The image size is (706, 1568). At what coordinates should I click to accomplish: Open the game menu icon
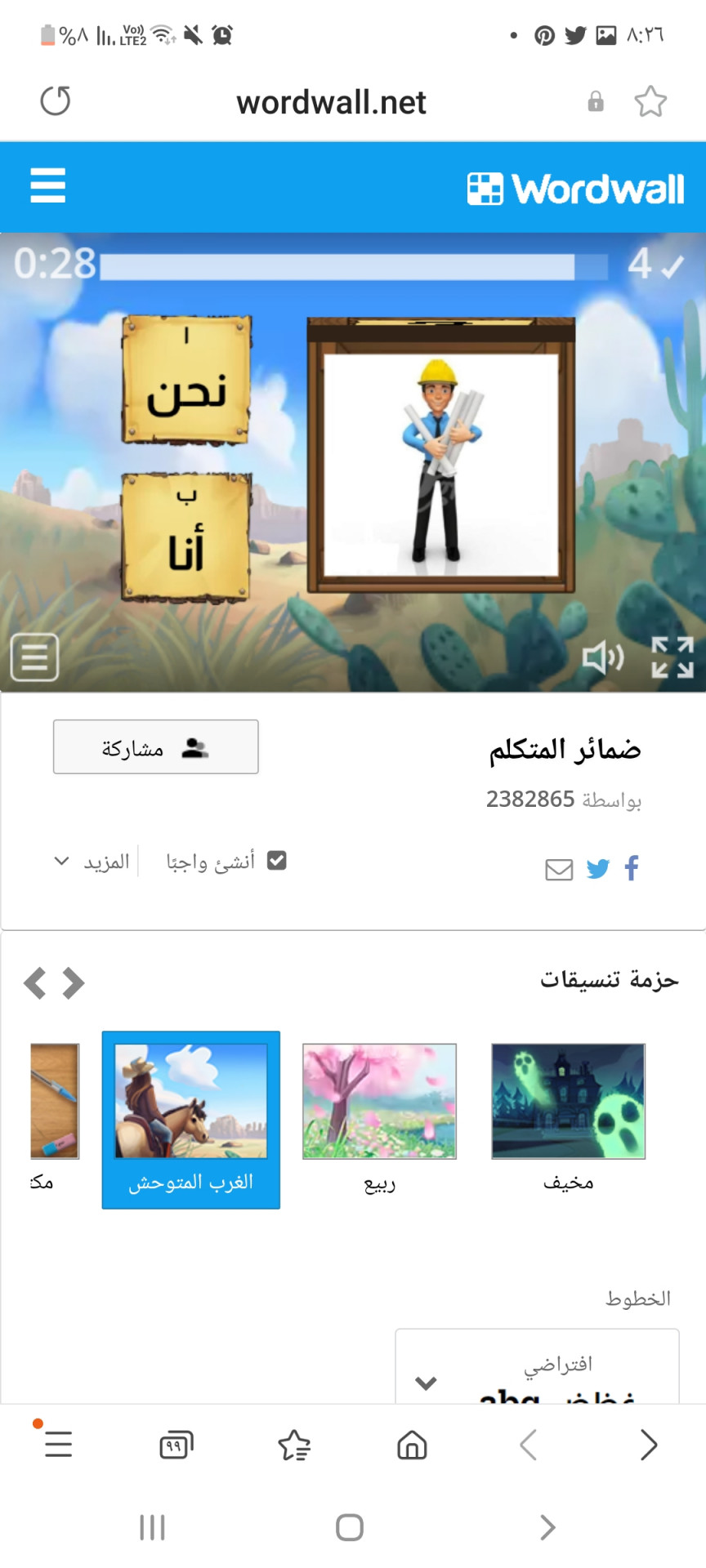34,657
